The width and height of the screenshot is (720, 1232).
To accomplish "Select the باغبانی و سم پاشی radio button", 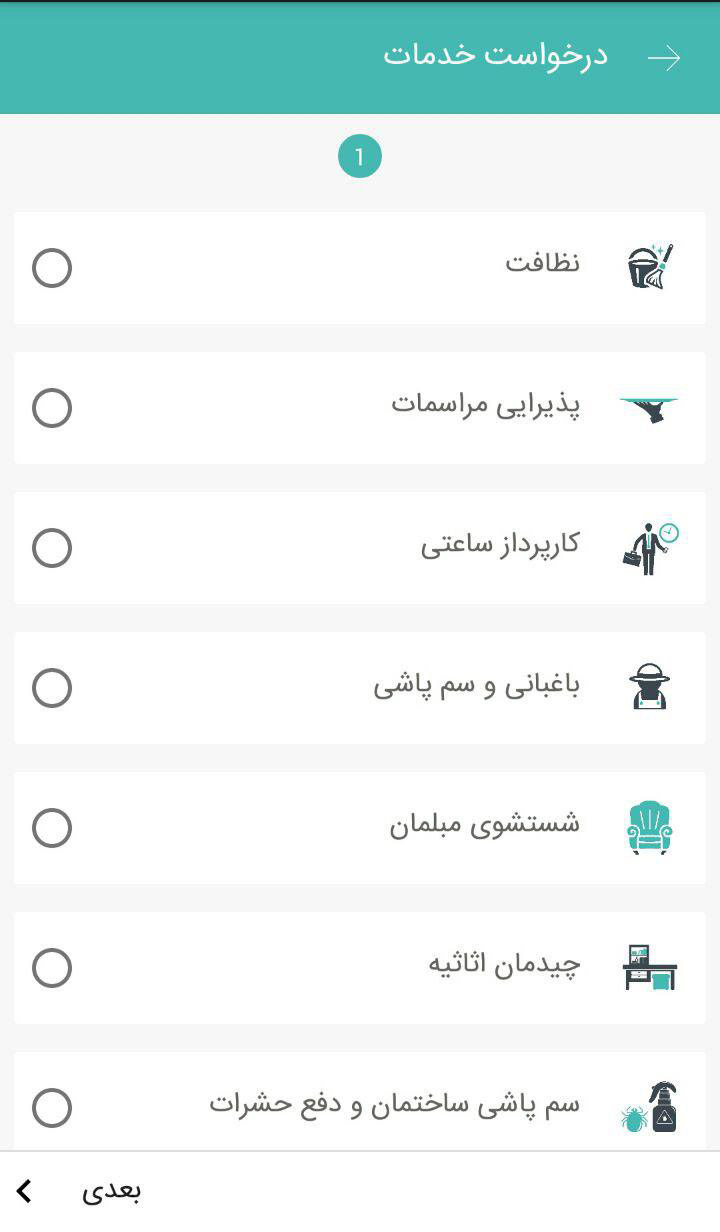I will pos(53,688).
